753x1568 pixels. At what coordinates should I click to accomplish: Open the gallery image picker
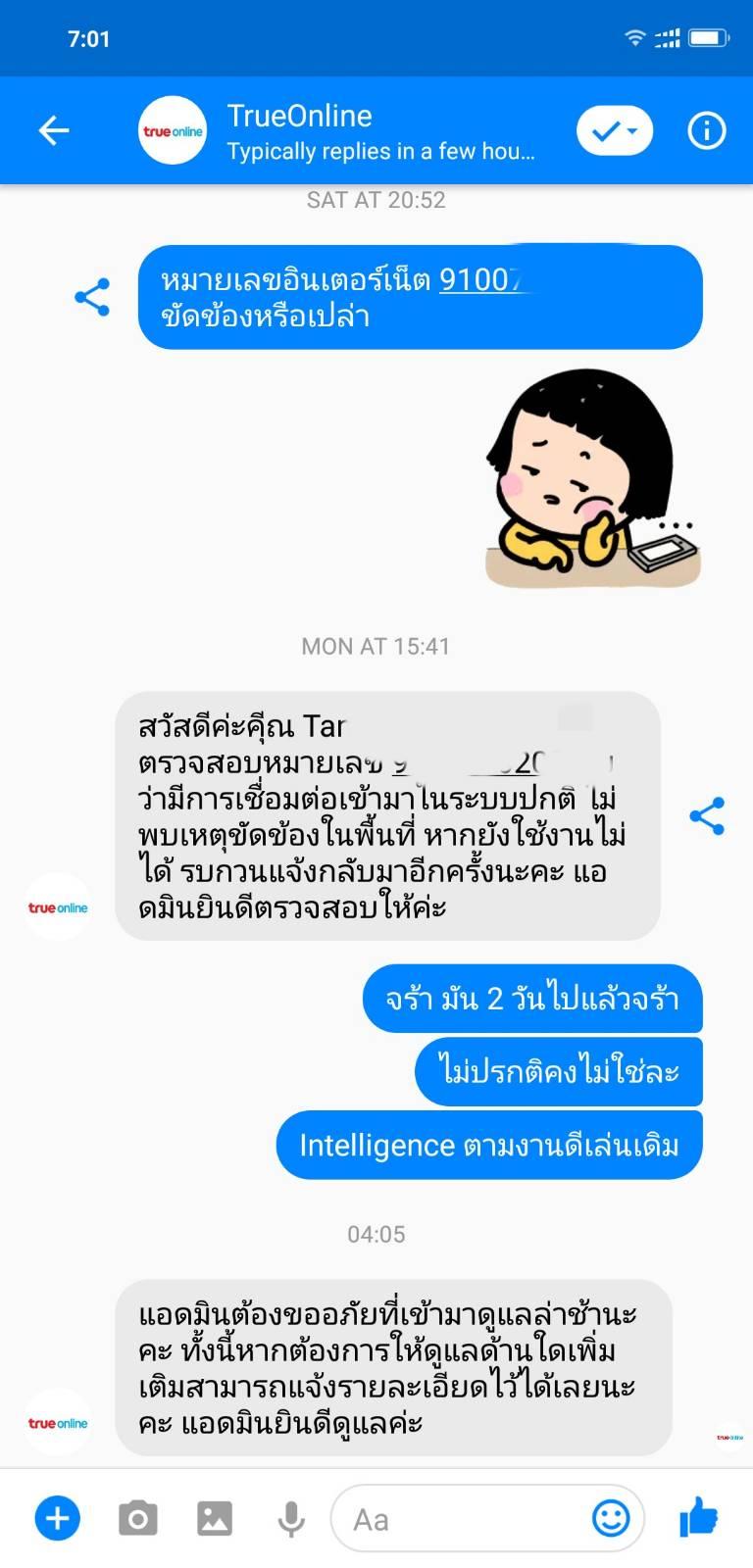point(215,1519)
